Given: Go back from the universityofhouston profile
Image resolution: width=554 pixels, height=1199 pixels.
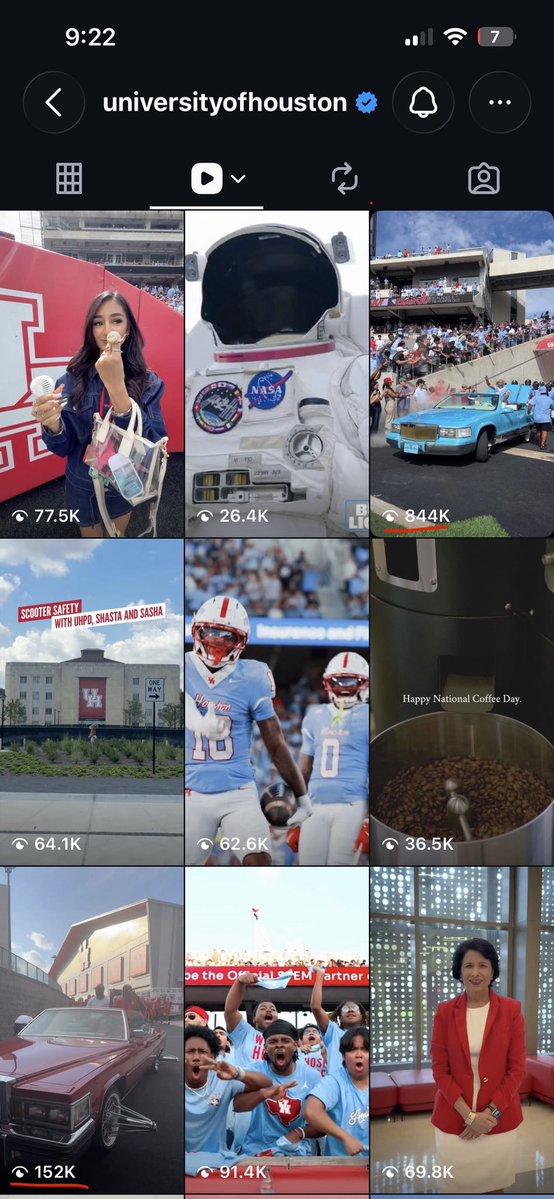Looking at the screenshot, I should click(54, 102).
